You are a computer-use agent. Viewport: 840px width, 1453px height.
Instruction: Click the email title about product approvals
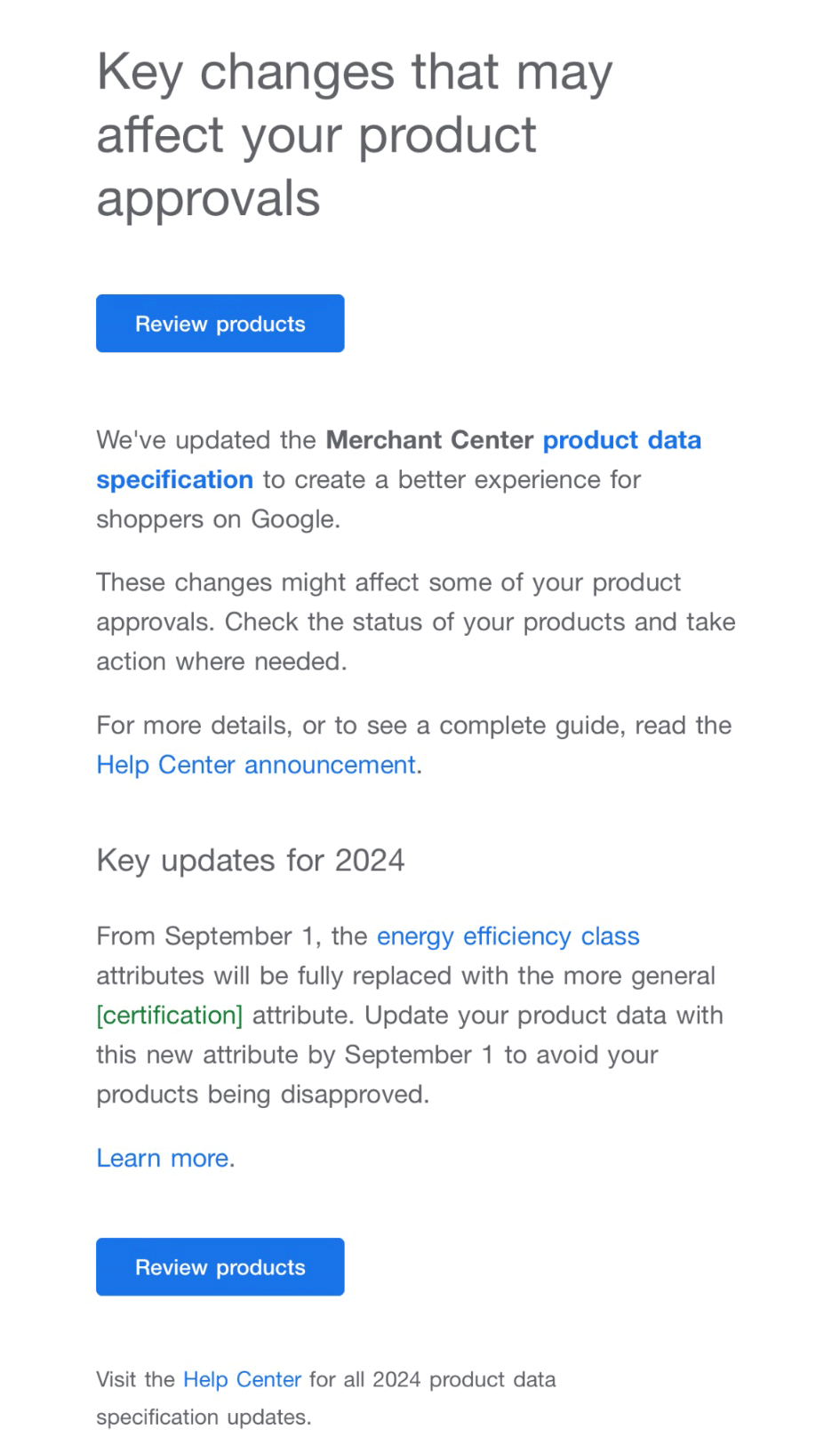point(354,135)
